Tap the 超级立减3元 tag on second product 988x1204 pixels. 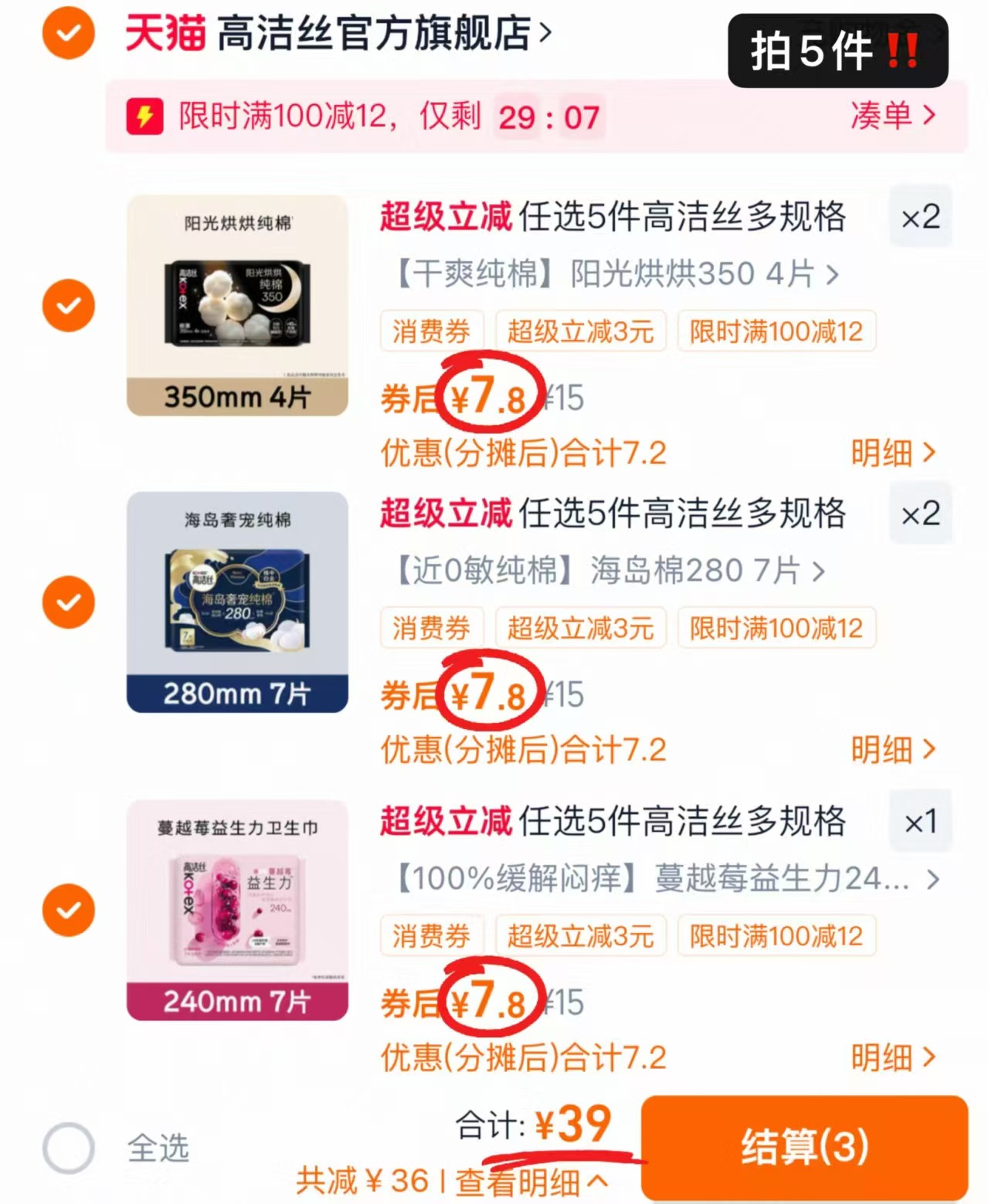[581, 628]
